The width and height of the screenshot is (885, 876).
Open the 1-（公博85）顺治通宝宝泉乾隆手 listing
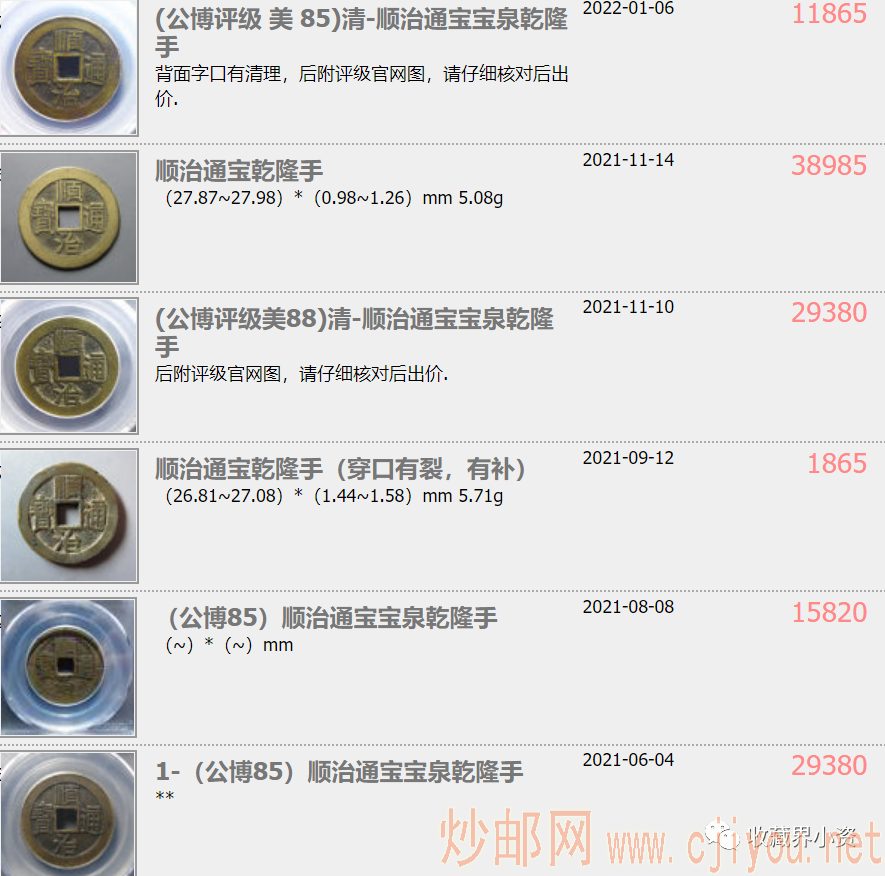[x=339, y=772]
